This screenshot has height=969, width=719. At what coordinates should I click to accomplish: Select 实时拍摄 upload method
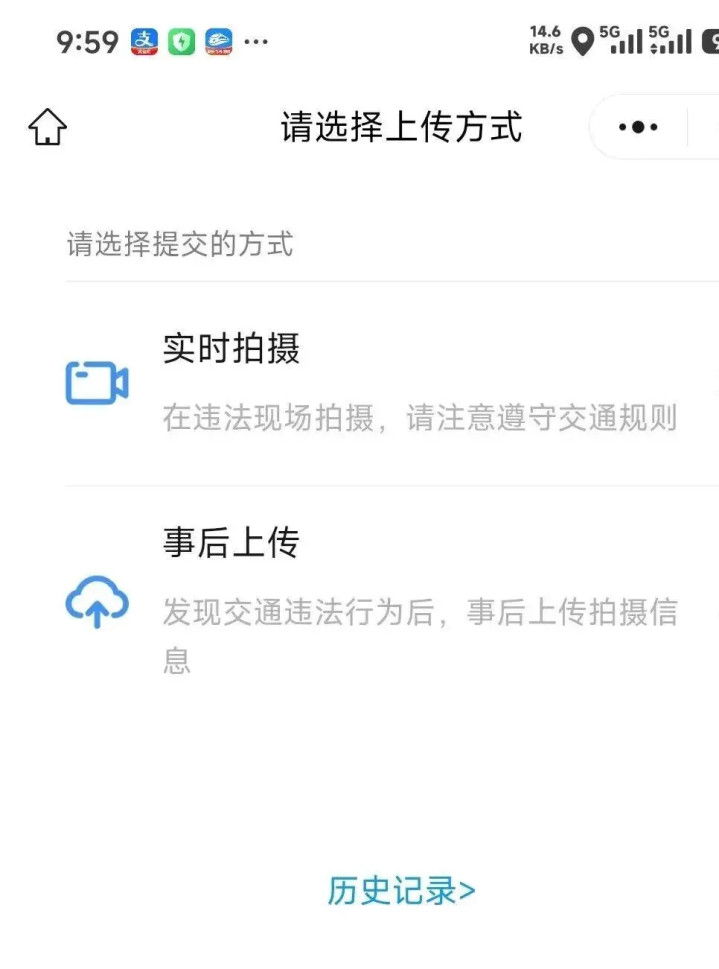click(x=390, y=385)
